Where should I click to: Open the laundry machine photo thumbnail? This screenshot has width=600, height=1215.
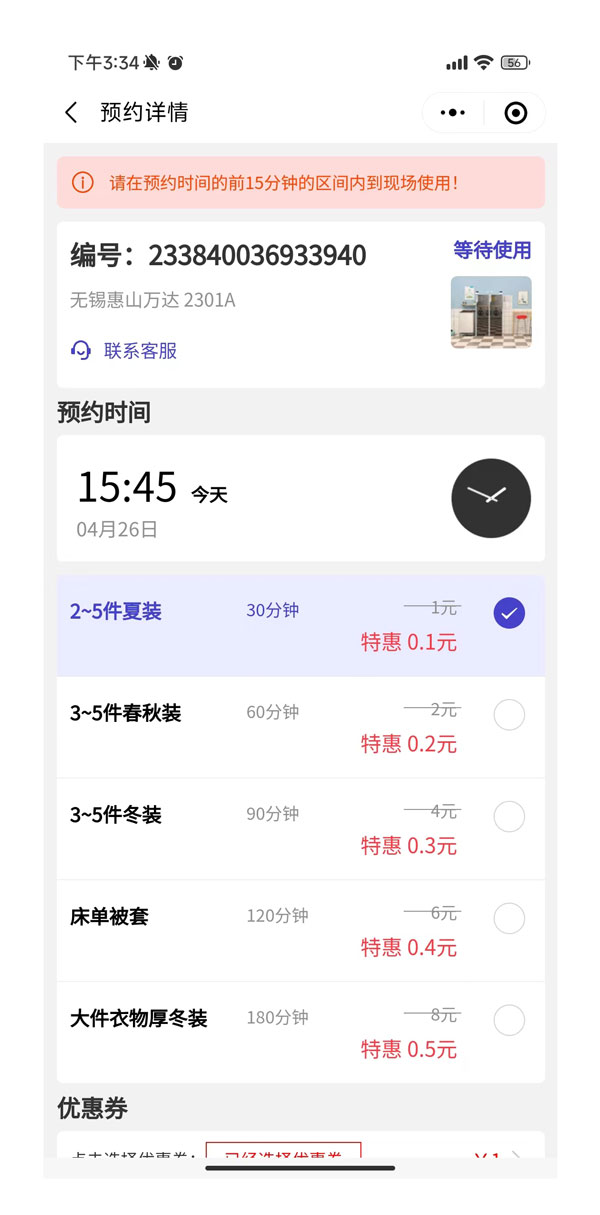coord(491,312)
